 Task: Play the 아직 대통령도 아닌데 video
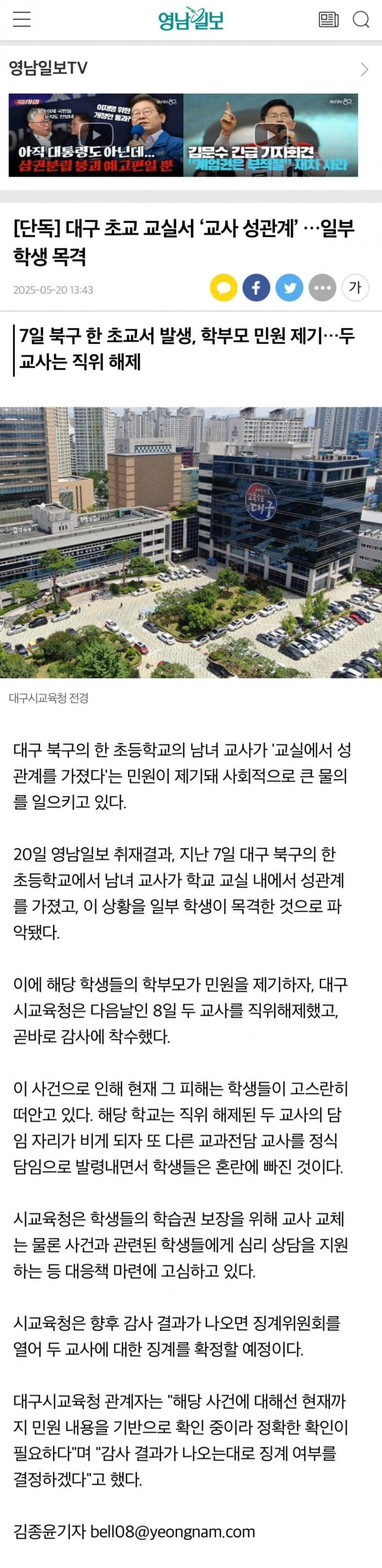pos(96,135)
